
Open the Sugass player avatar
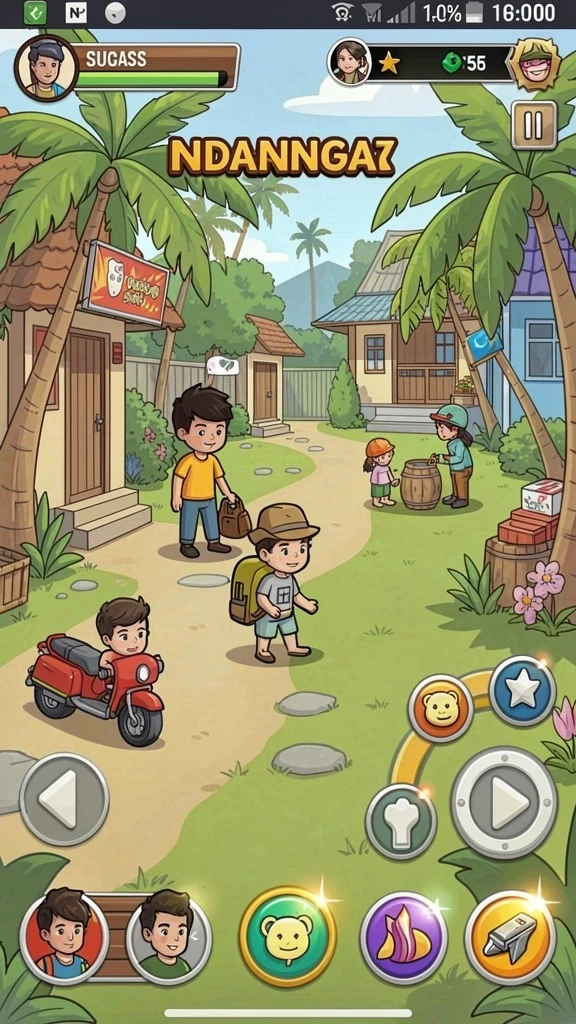coord(46,68)
